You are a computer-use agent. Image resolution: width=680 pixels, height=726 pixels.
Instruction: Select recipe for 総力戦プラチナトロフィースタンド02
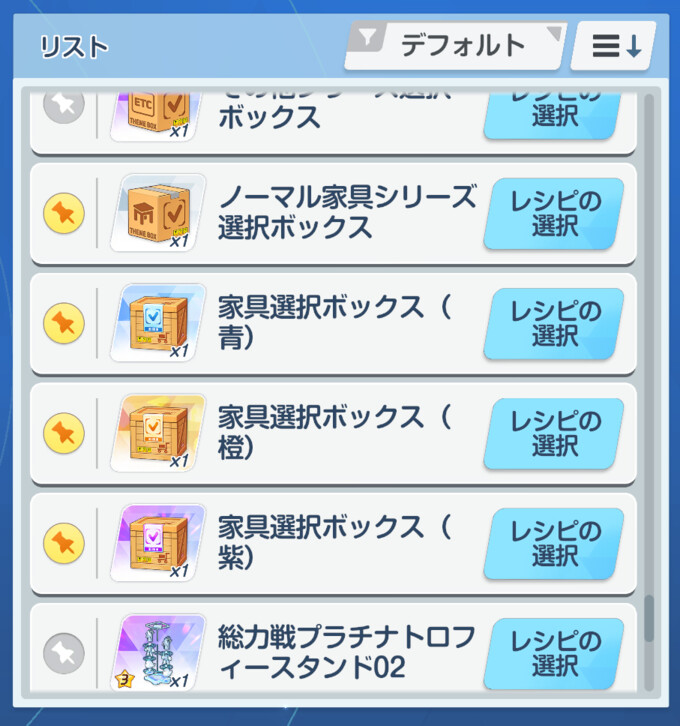[x=555, y=653]
